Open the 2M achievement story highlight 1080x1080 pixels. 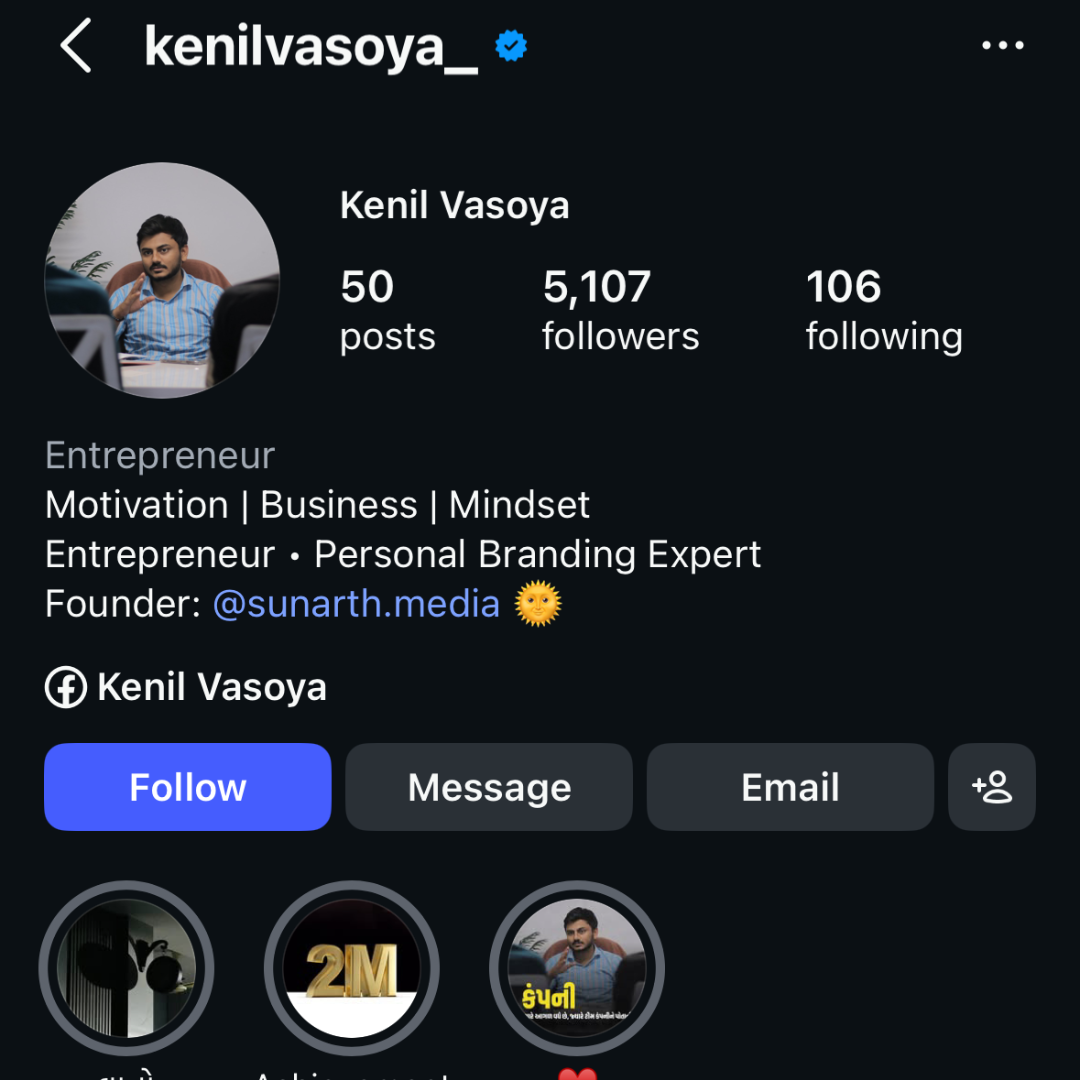click(x=352, y=968)
